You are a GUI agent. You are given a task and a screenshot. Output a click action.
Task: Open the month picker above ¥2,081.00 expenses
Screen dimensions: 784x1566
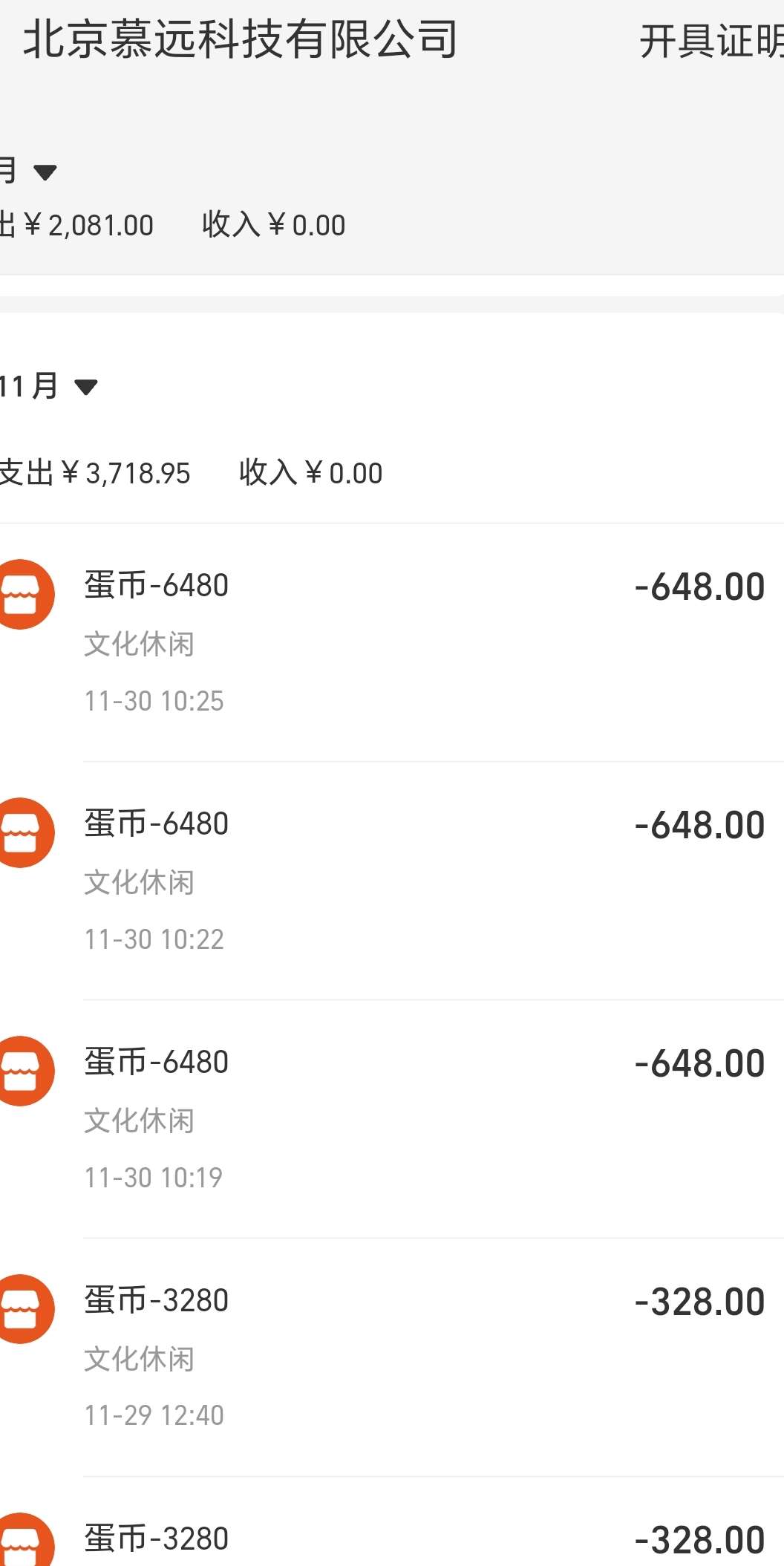pos(30,172)
